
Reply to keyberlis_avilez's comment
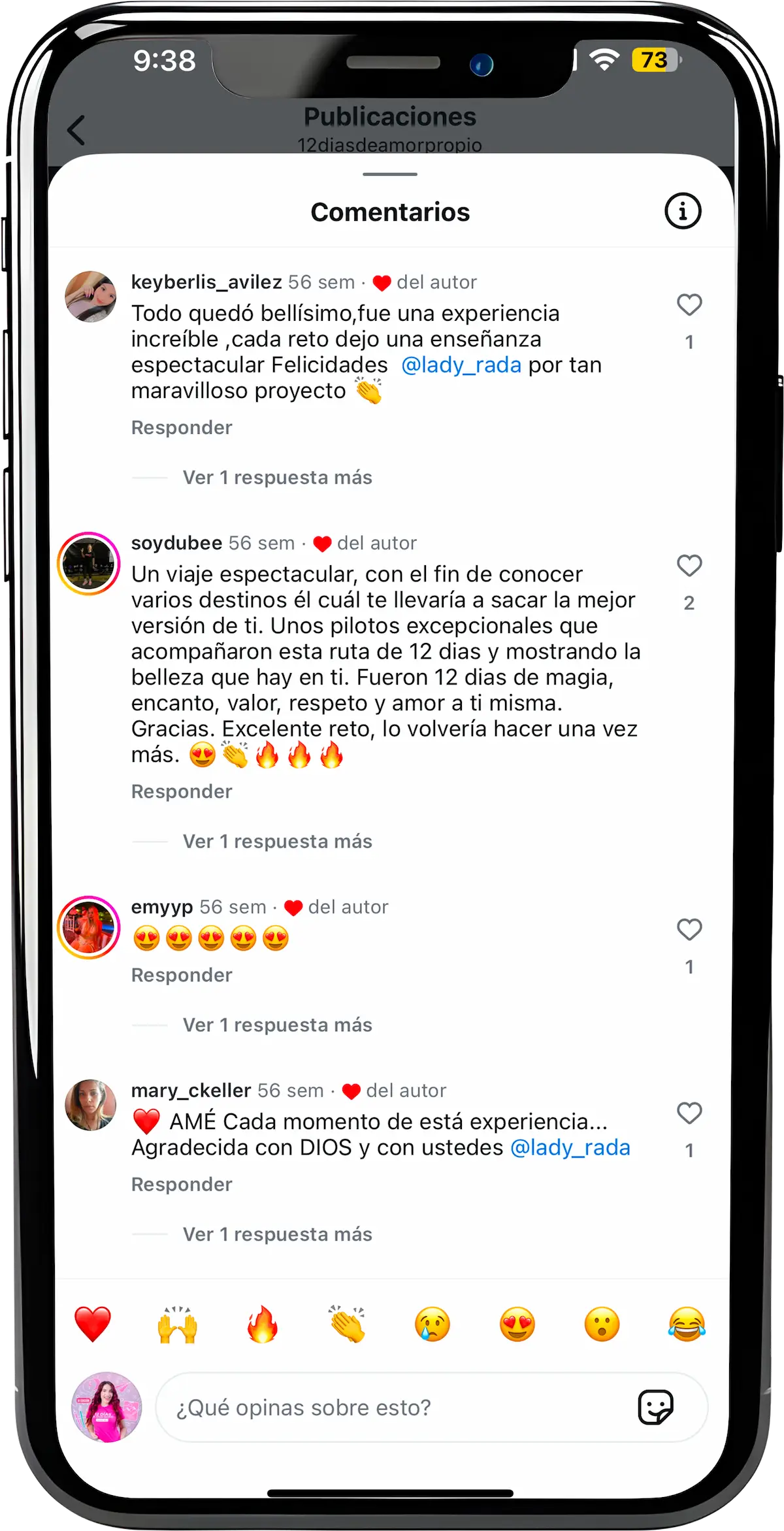[182, 427]
